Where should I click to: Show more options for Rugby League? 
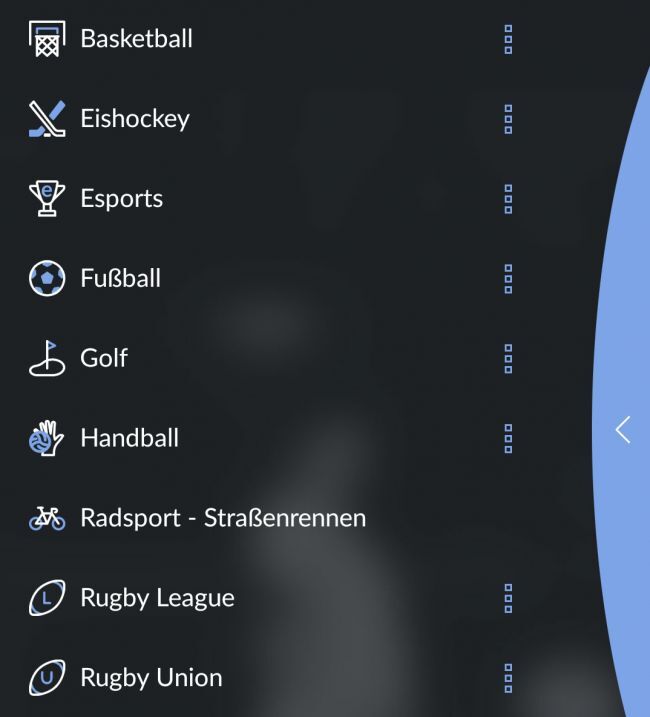508,598
